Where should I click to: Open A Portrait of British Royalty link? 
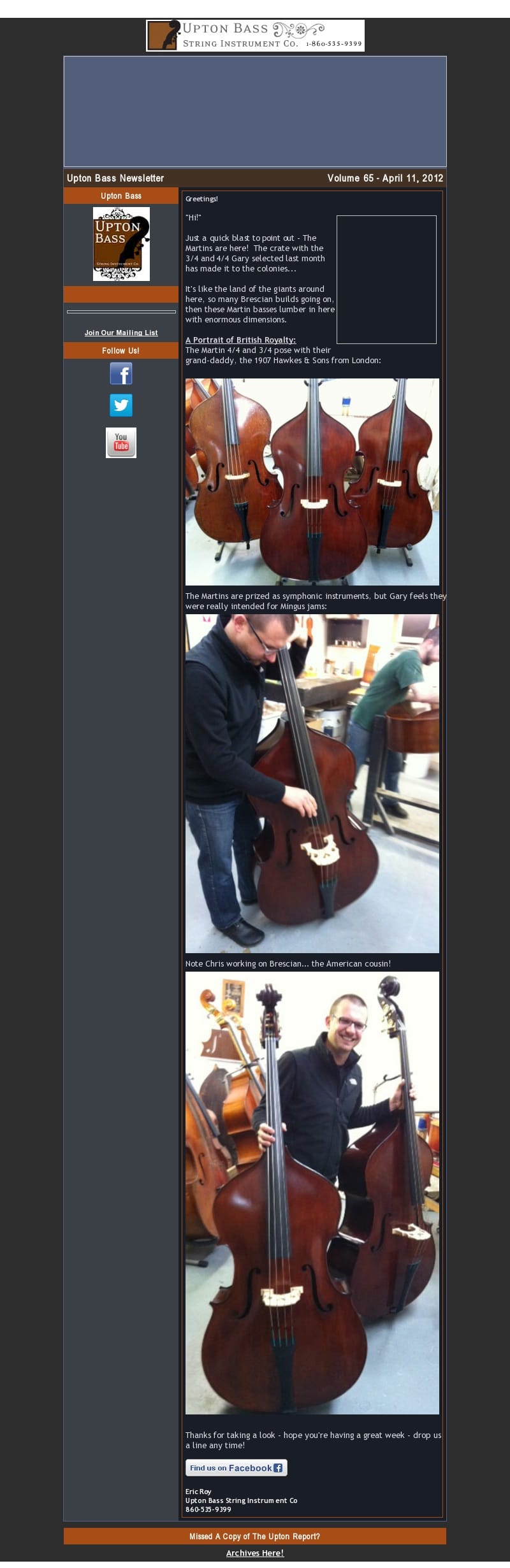(240, 340)
